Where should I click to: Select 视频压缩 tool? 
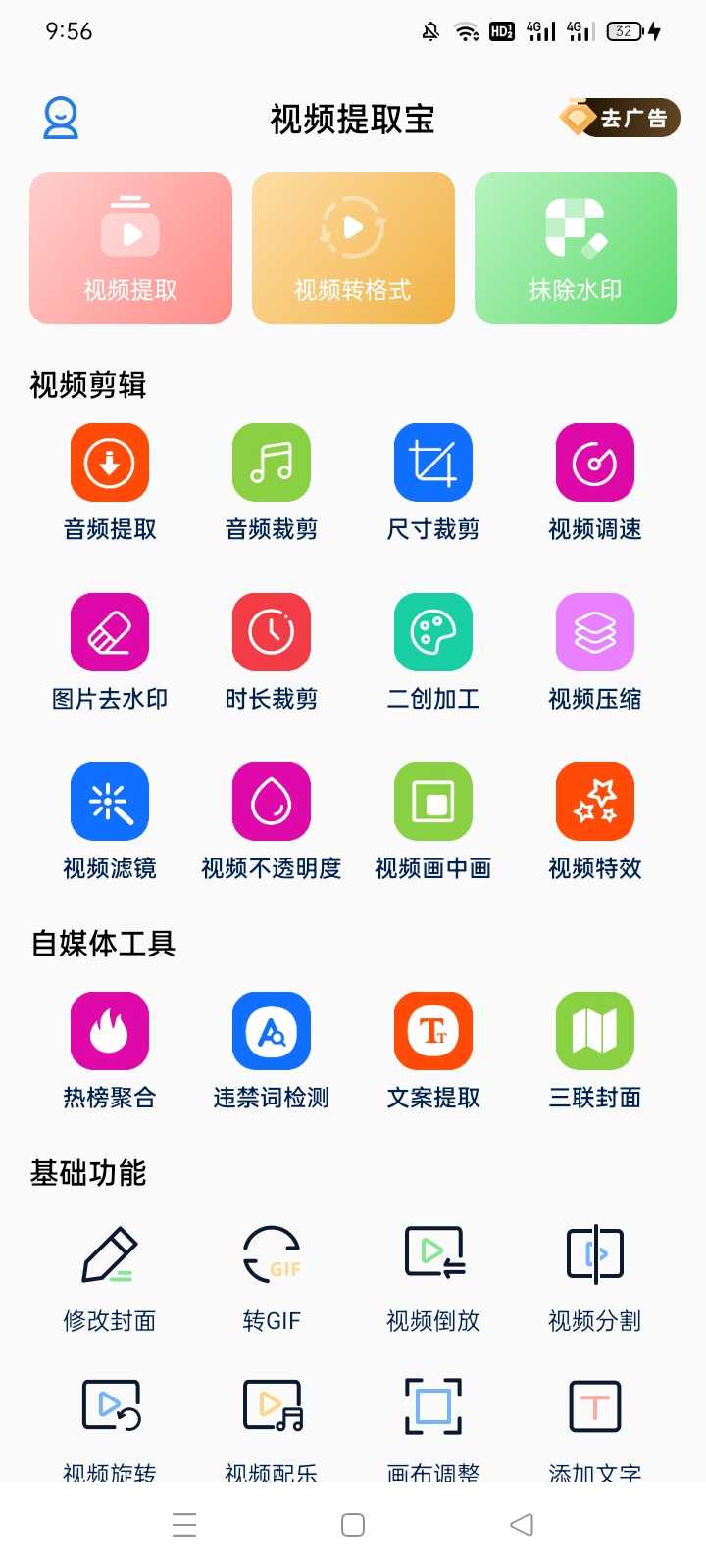[595, 632]
